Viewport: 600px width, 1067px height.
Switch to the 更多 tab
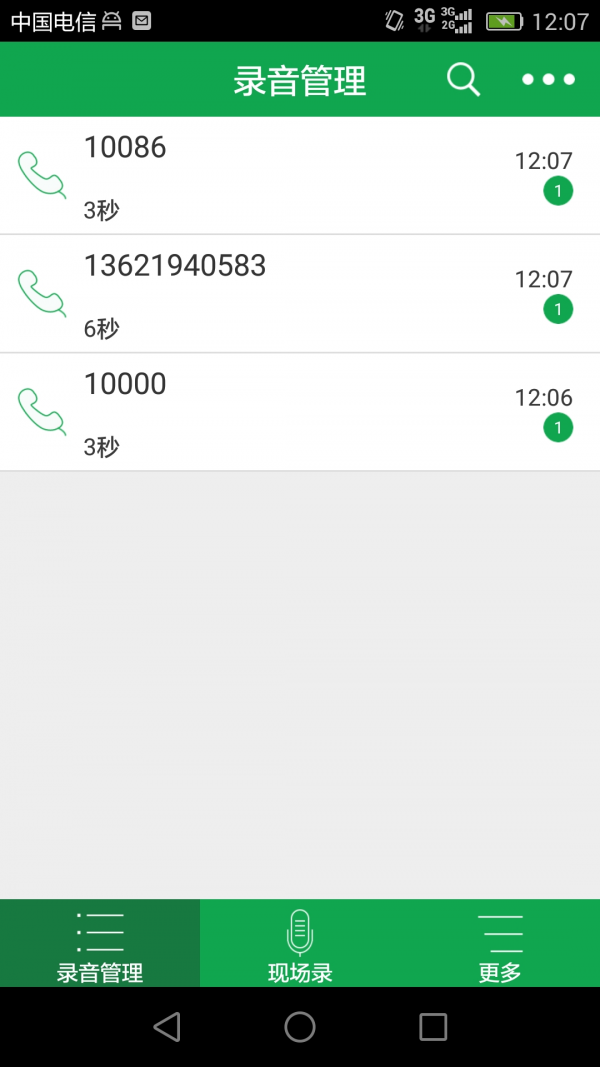500,944
